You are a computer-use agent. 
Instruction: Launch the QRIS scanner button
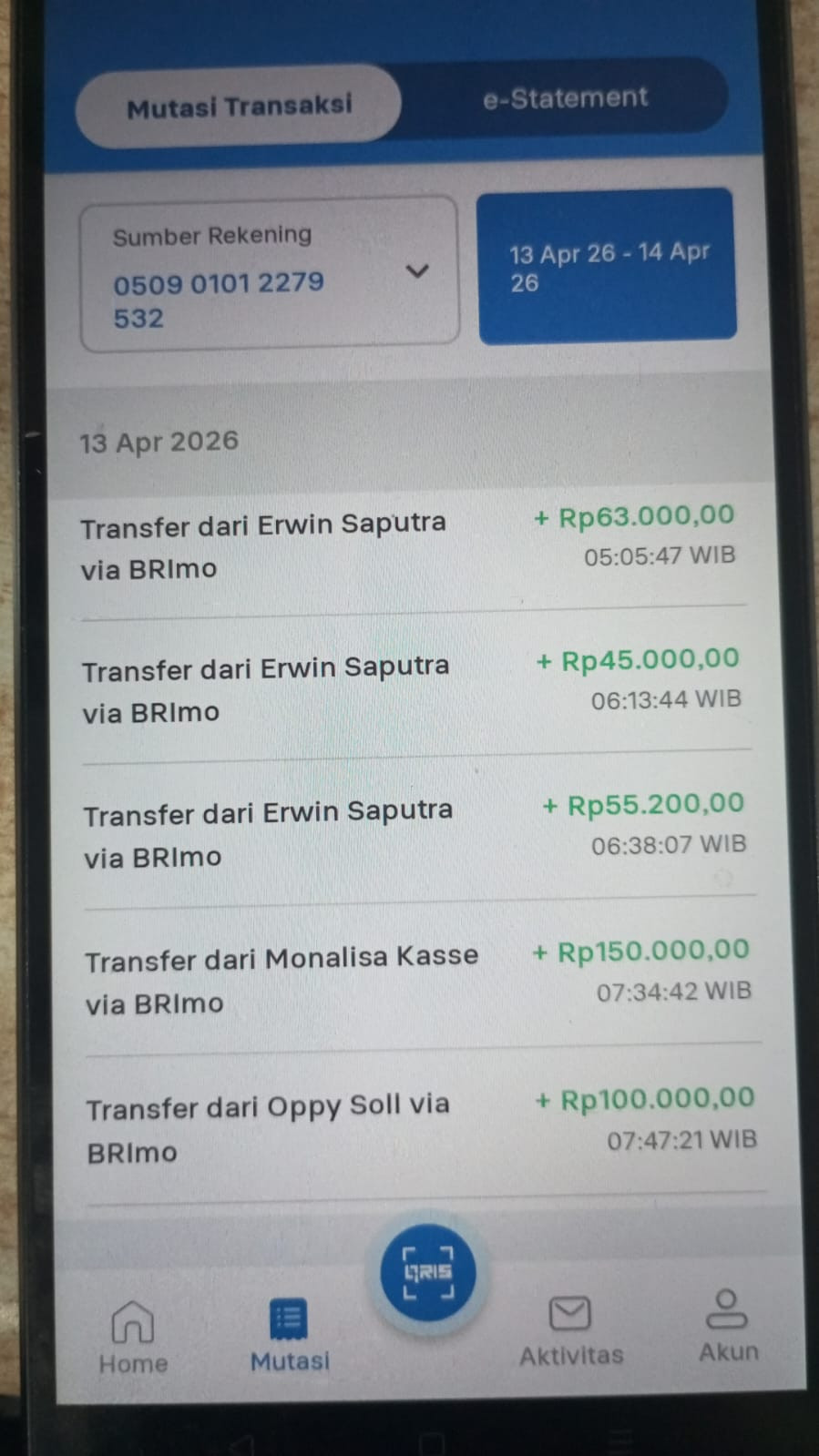[428, 1272]
